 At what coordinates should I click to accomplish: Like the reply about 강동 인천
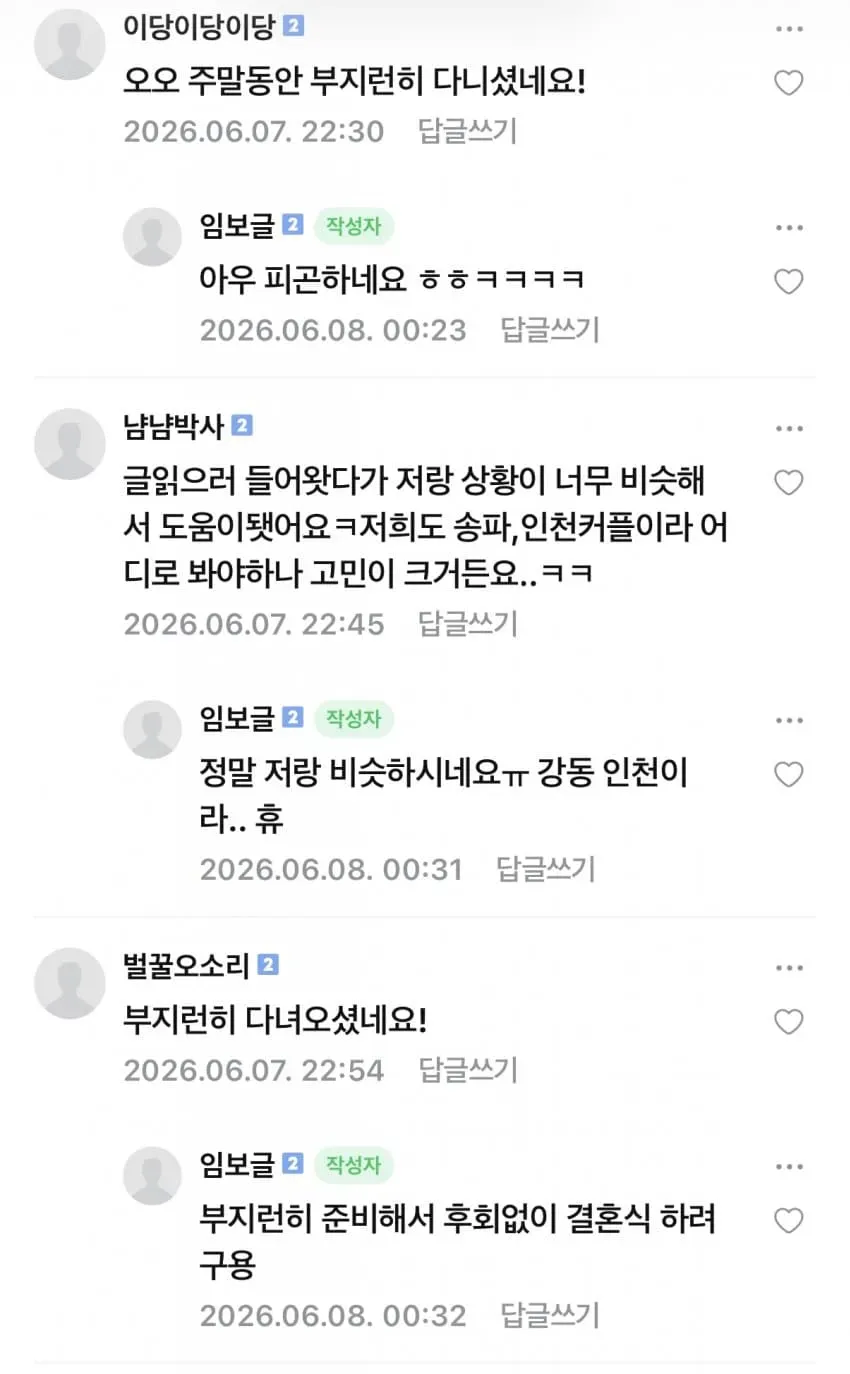(x=789, y=775)
